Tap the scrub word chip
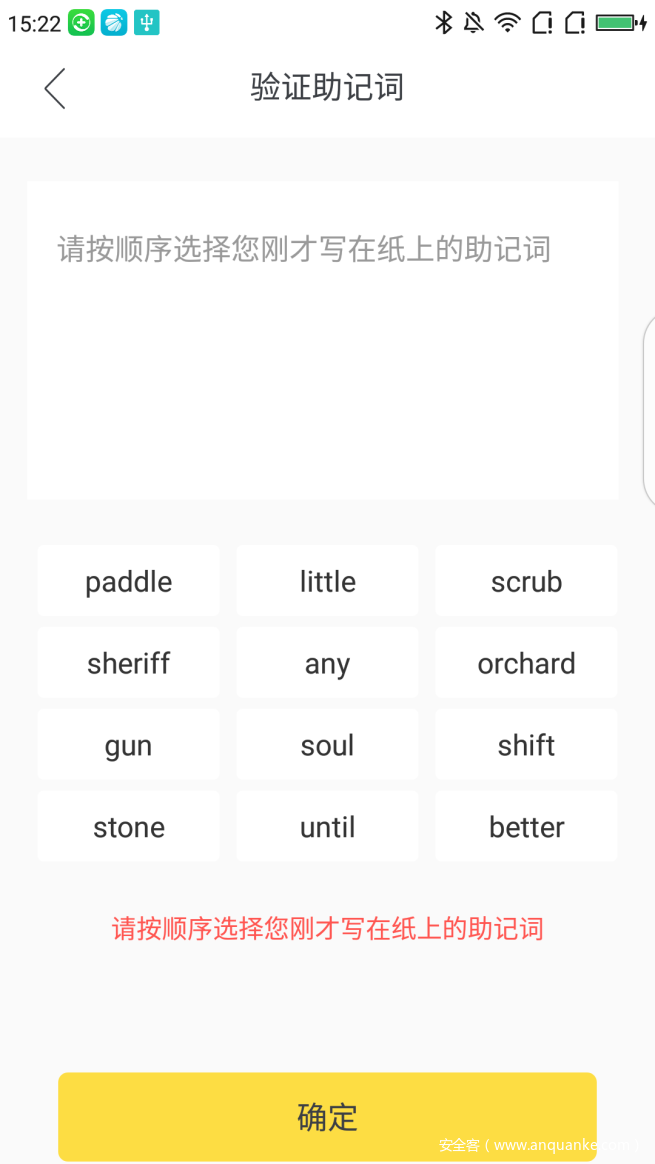This screenshot has width=655, height=1164. pos(526,581)
